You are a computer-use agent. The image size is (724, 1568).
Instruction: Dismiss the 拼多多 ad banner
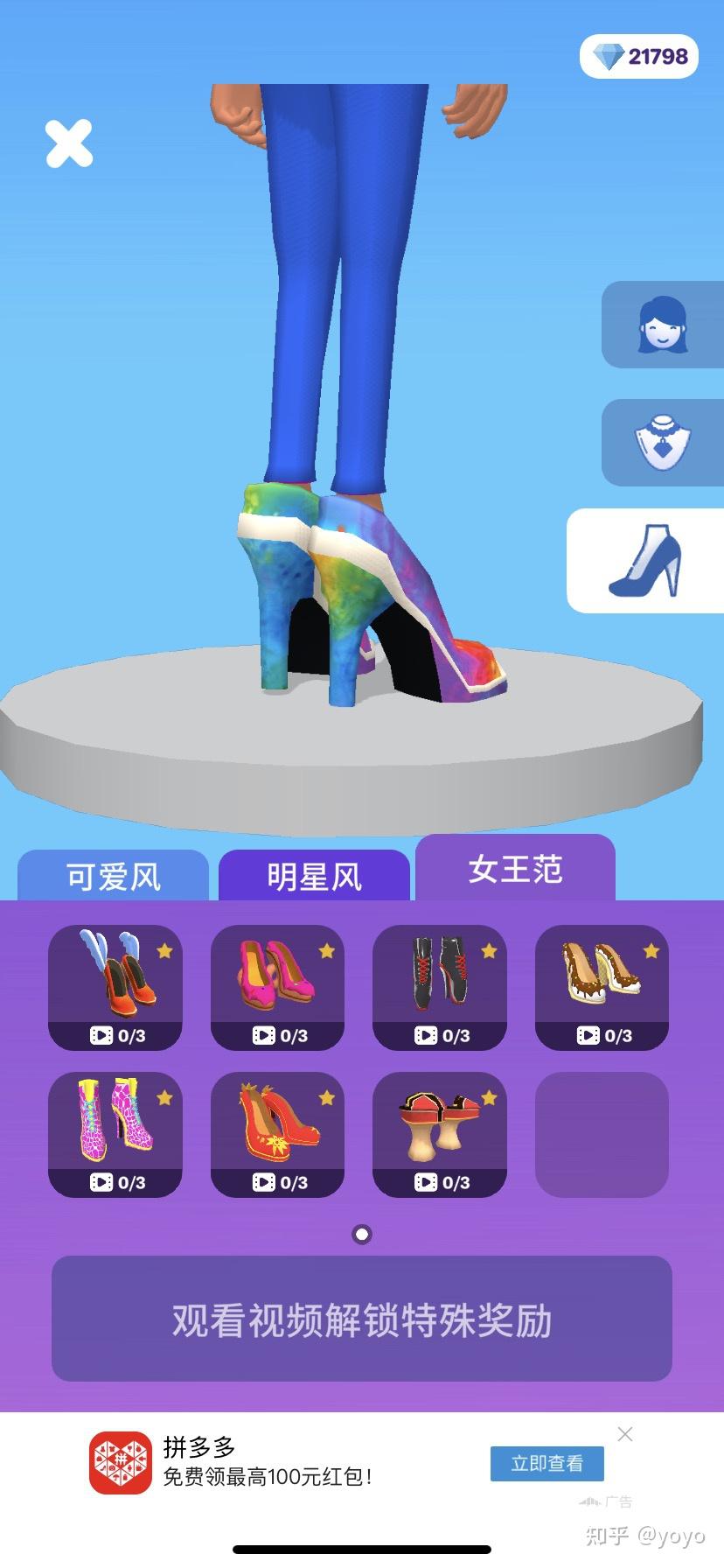(x=624, y=1434)
